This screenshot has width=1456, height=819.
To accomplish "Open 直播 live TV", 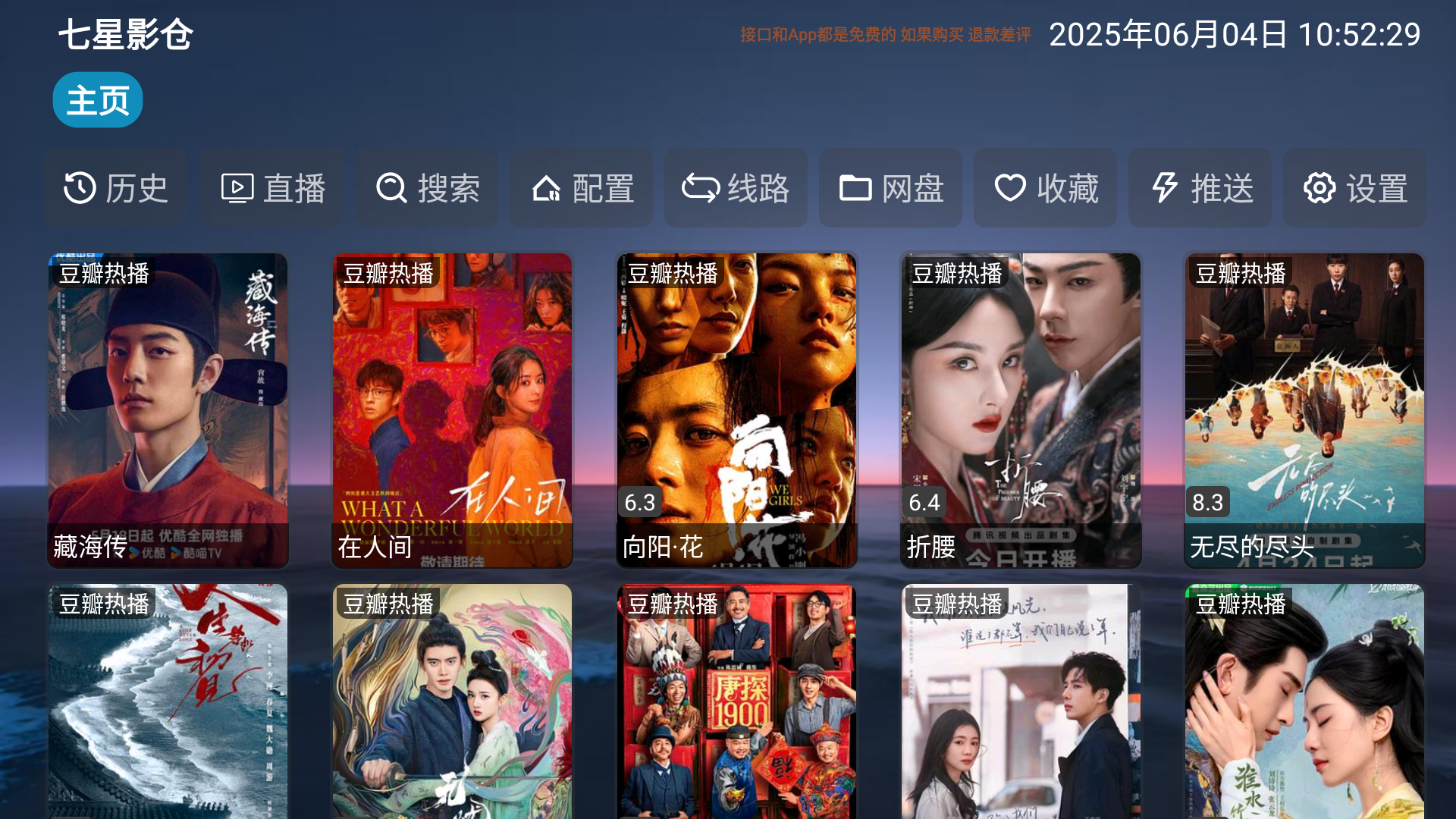I will click(x=272, y=188).
